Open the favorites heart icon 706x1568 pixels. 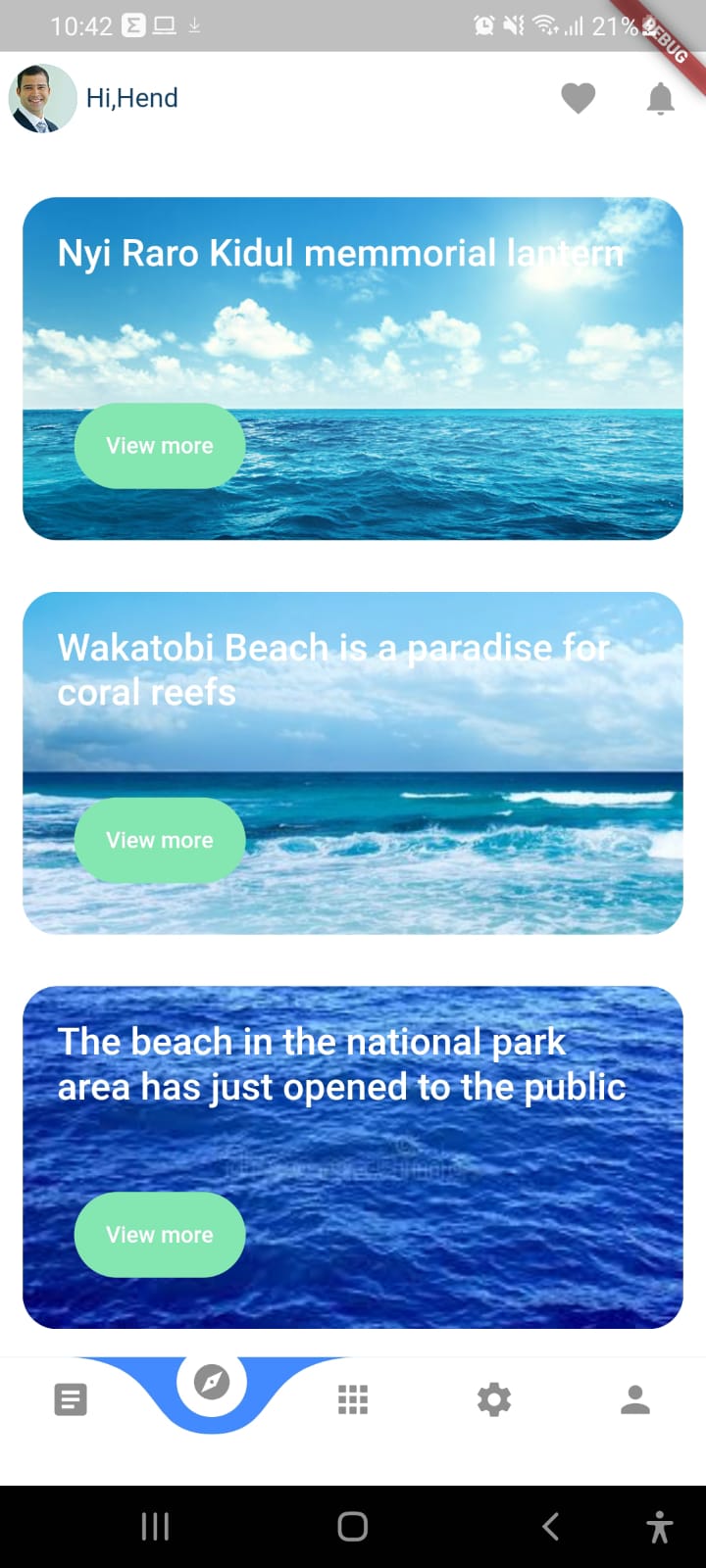click(x=578, y=98)
